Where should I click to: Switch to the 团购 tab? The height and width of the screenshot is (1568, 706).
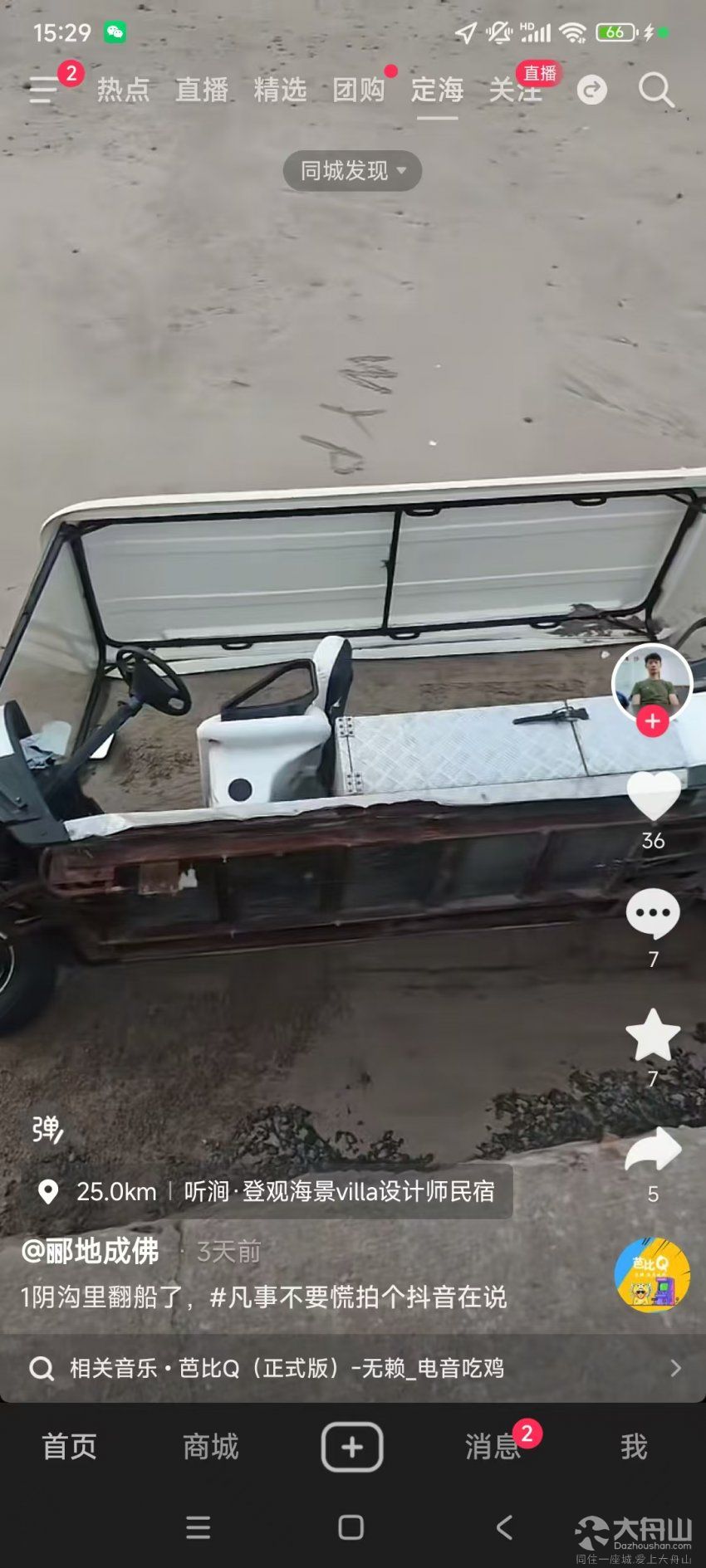359,90
